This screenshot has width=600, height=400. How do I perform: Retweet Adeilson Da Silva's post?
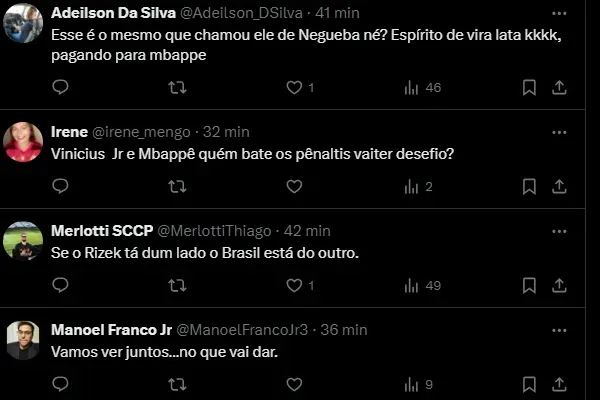click(x=177, y=88)
